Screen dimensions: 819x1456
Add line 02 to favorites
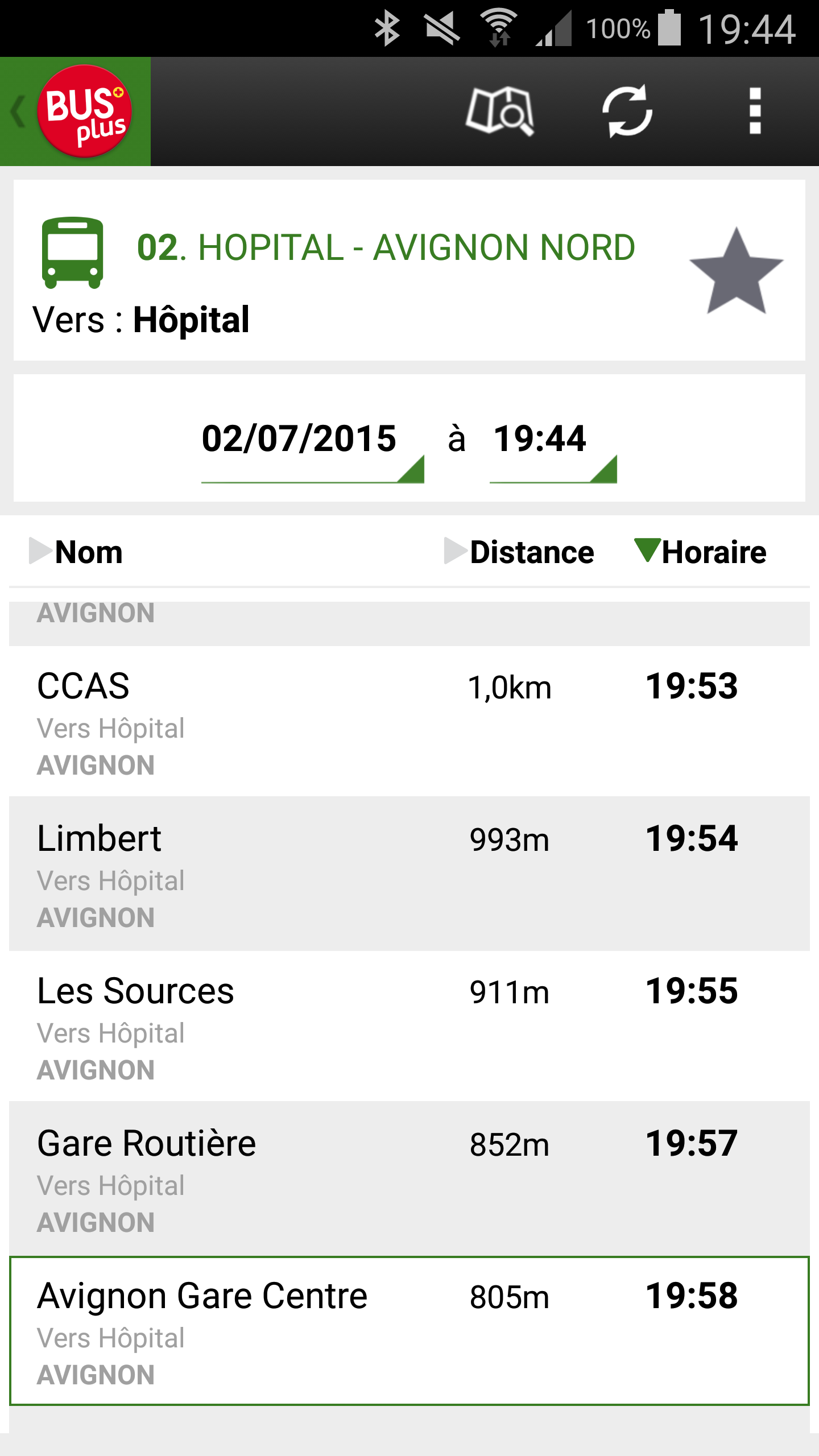click(x=736, y=271)
